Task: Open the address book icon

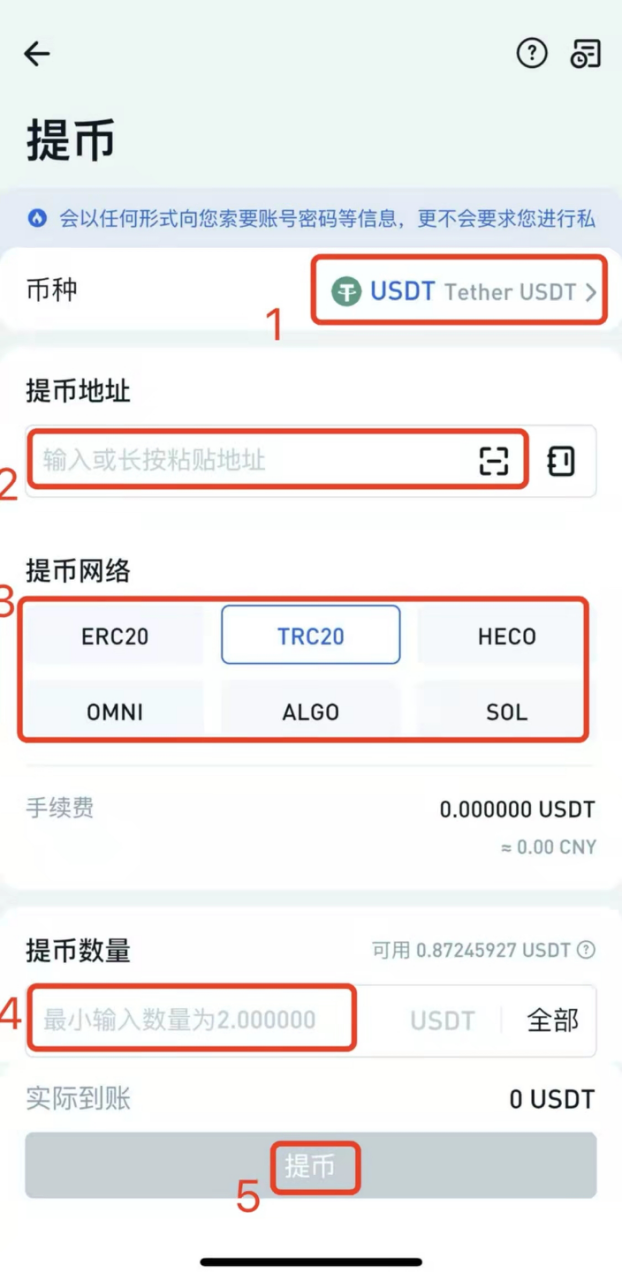Action: click(x=561, y=461)
